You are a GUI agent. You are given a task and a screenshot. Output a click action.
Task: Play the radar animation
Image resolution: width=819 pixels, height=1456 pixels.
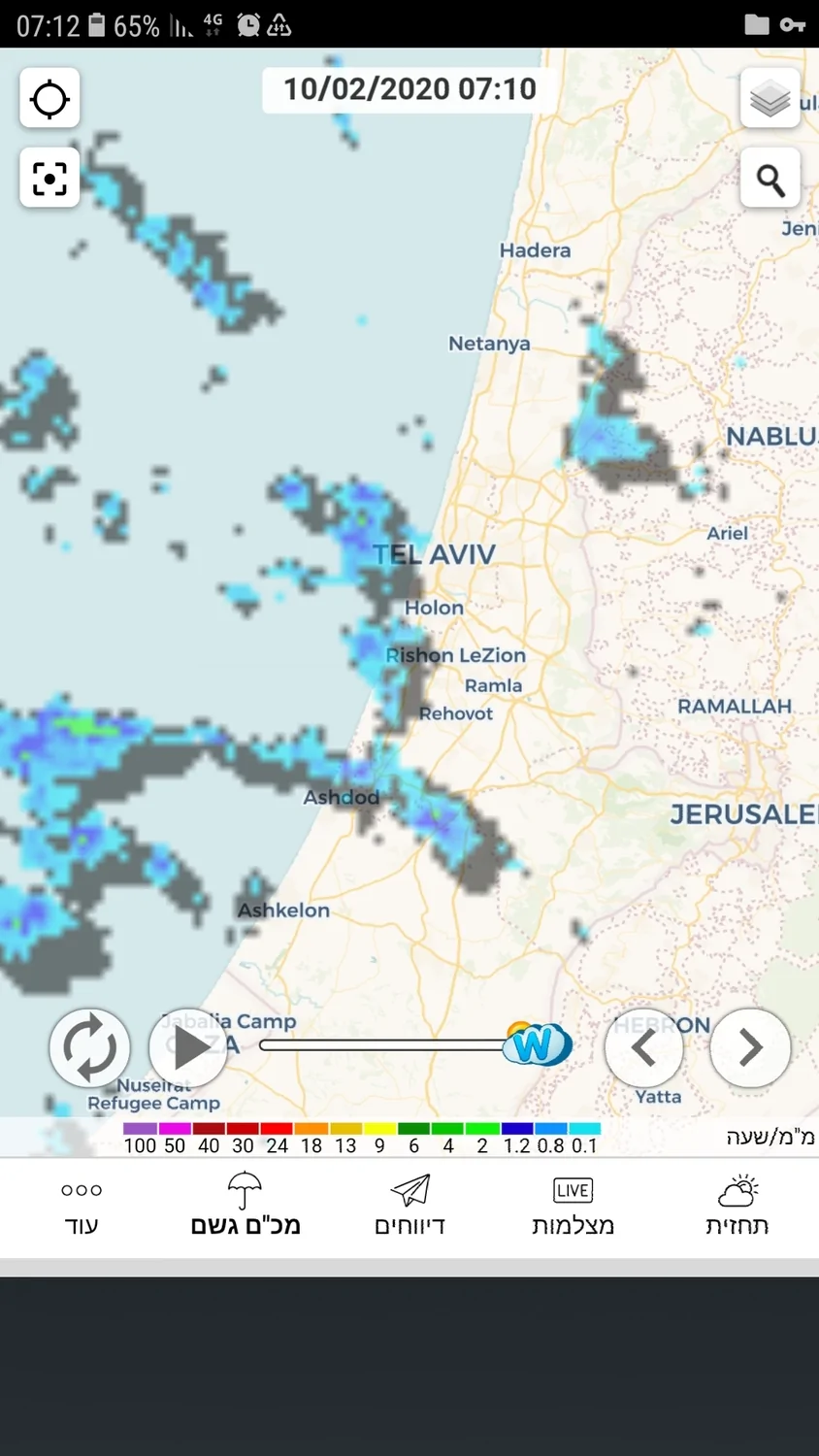(189, 1047)
